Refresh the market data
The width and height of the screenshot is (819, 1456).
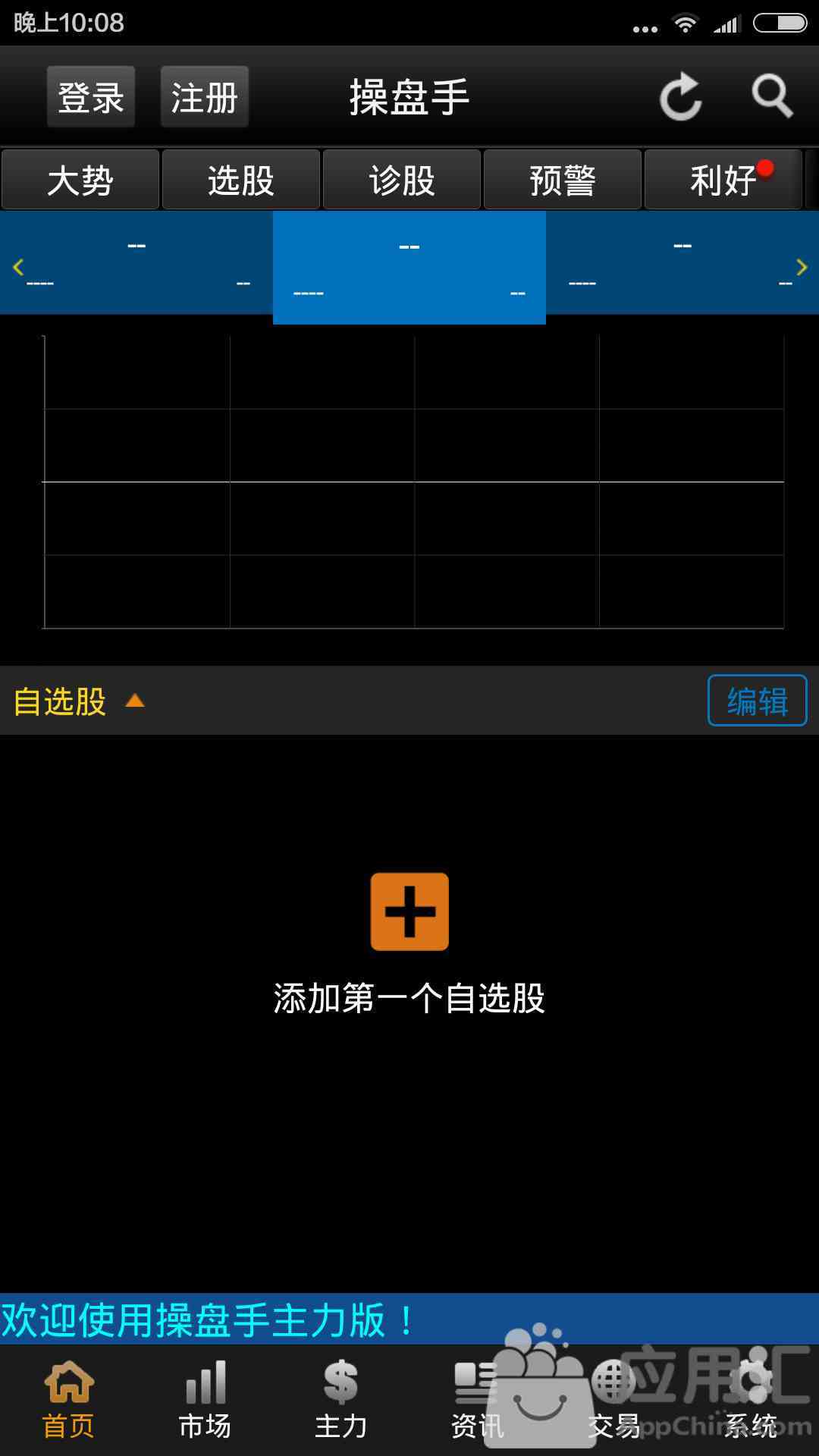coord(680,96)
